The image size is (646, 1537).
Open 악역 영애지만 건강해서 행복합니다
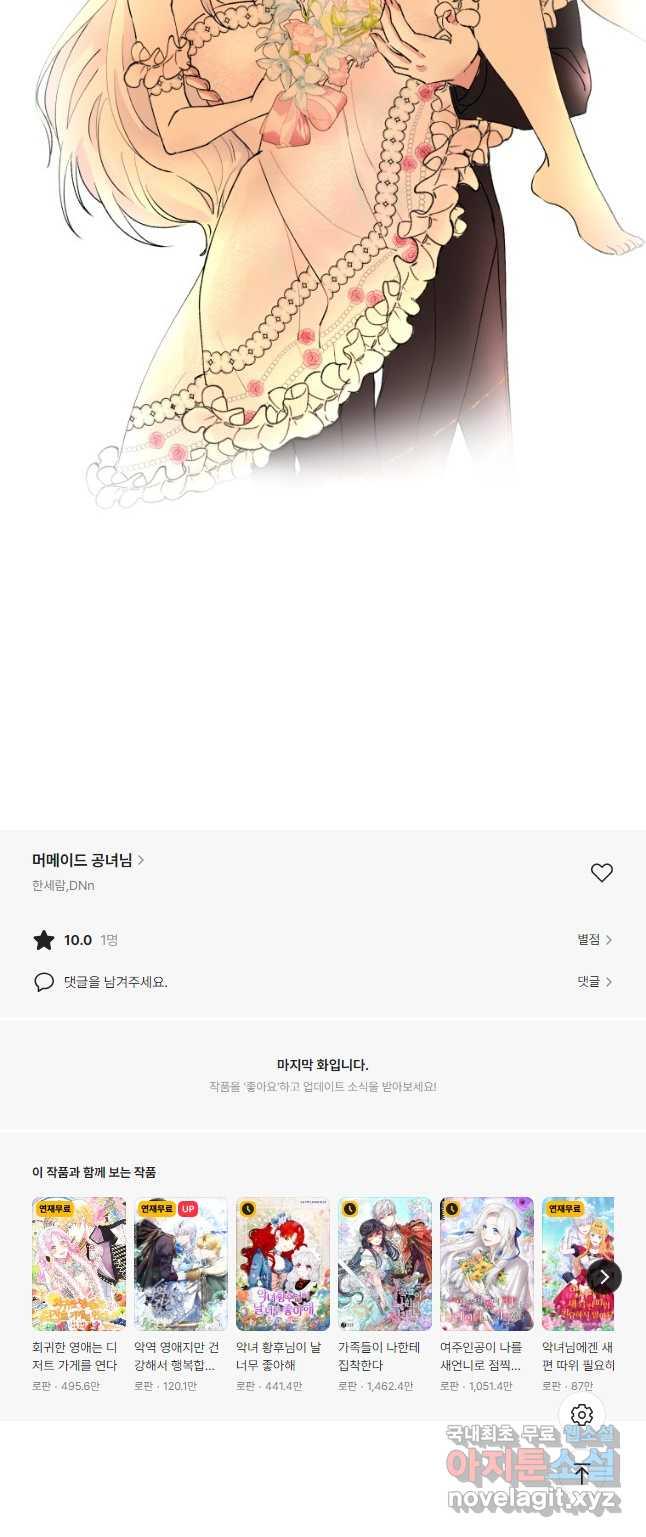(x=181, y=1264)
